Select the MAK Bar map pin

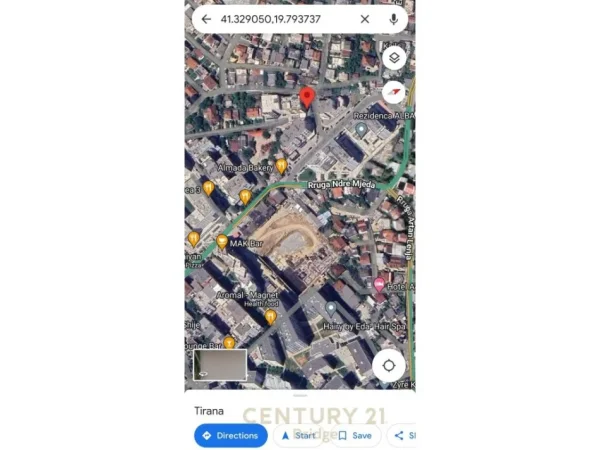[222, 242]
